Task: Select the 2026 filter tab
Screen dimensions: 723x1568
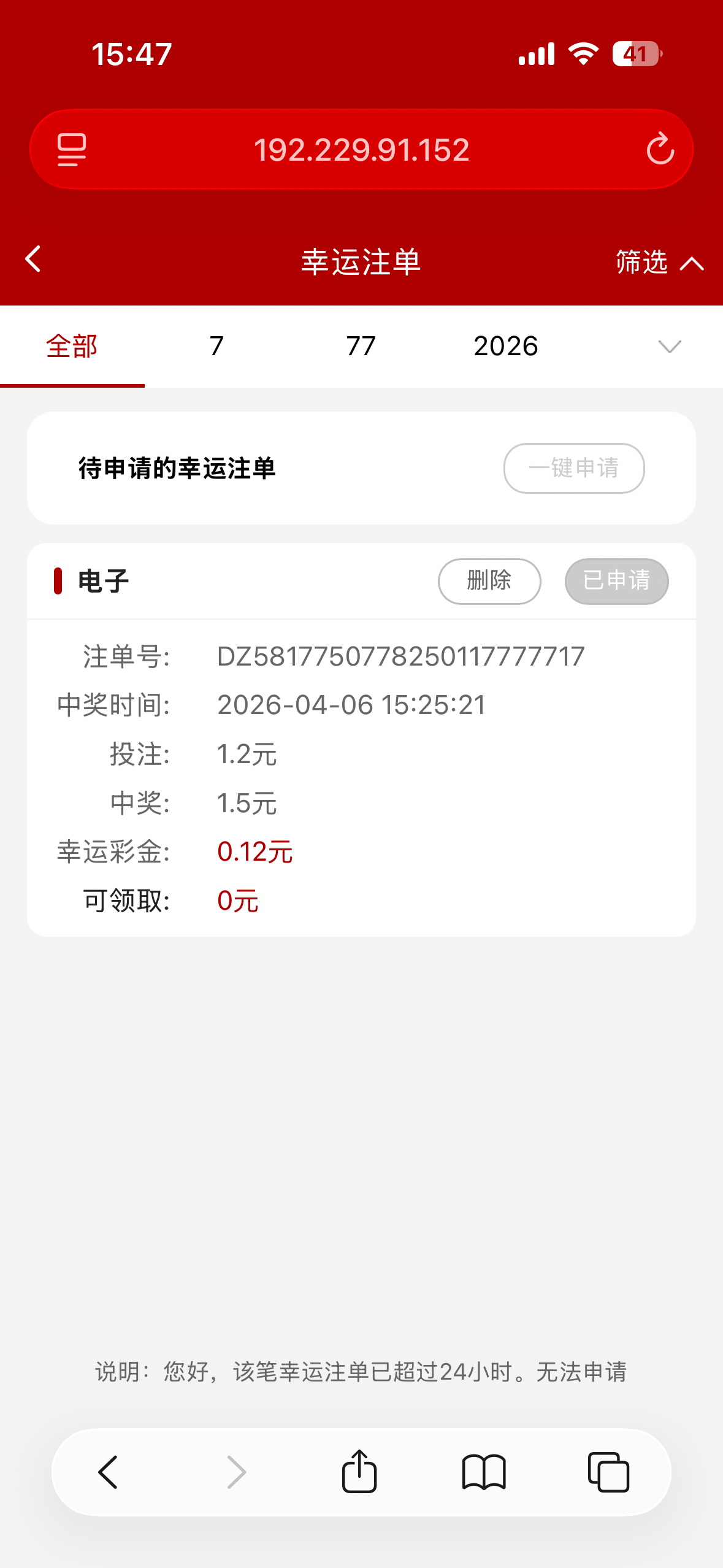Action: tap(505, 346)
